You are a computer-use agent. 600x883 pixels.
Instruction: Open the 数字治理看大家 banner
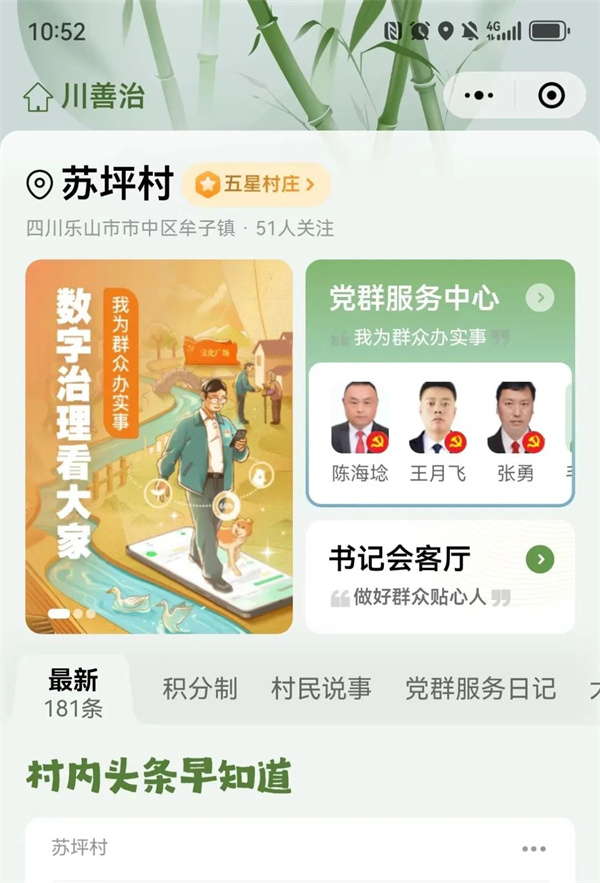pyautogui.click(x=159, y=446)
